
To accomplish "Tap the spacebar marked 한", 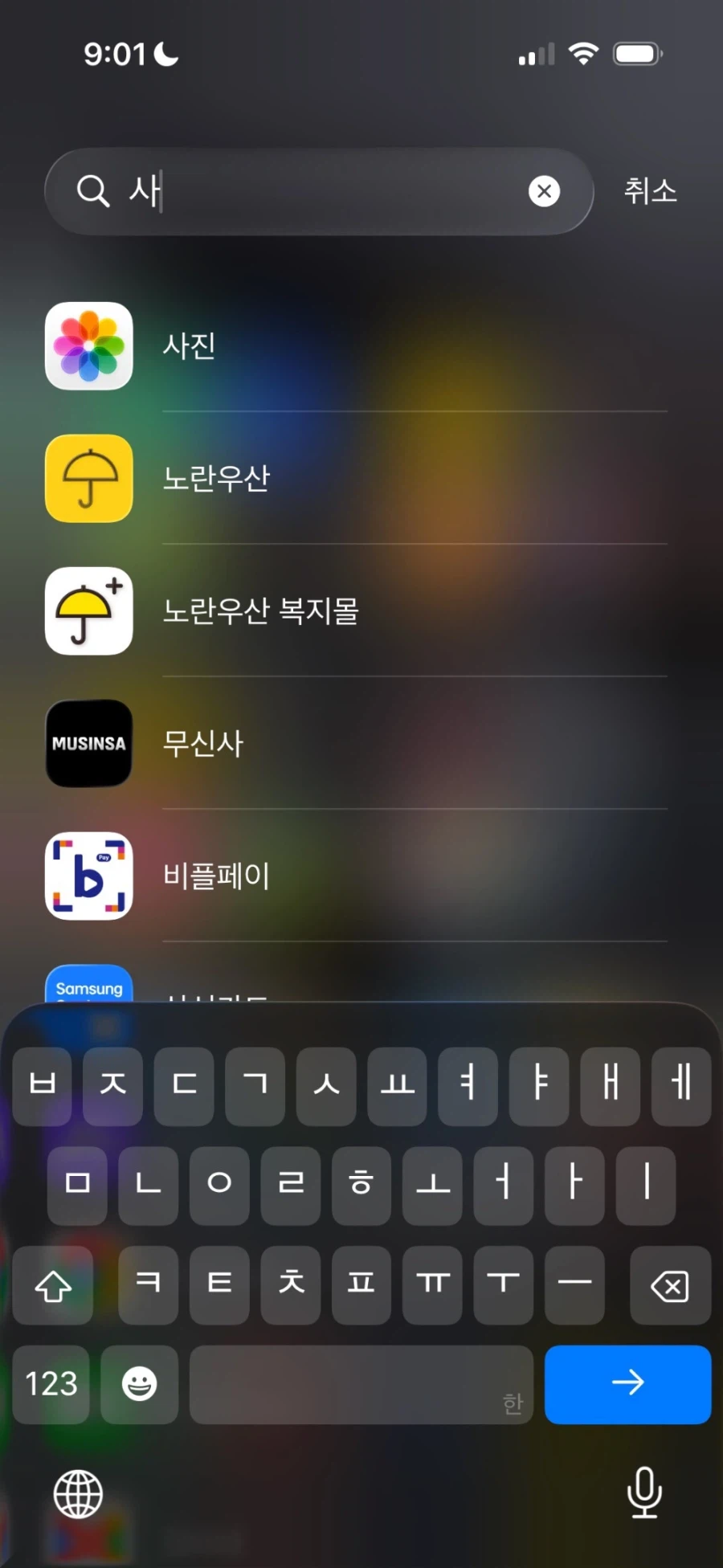I will [x=361, y=1383].
